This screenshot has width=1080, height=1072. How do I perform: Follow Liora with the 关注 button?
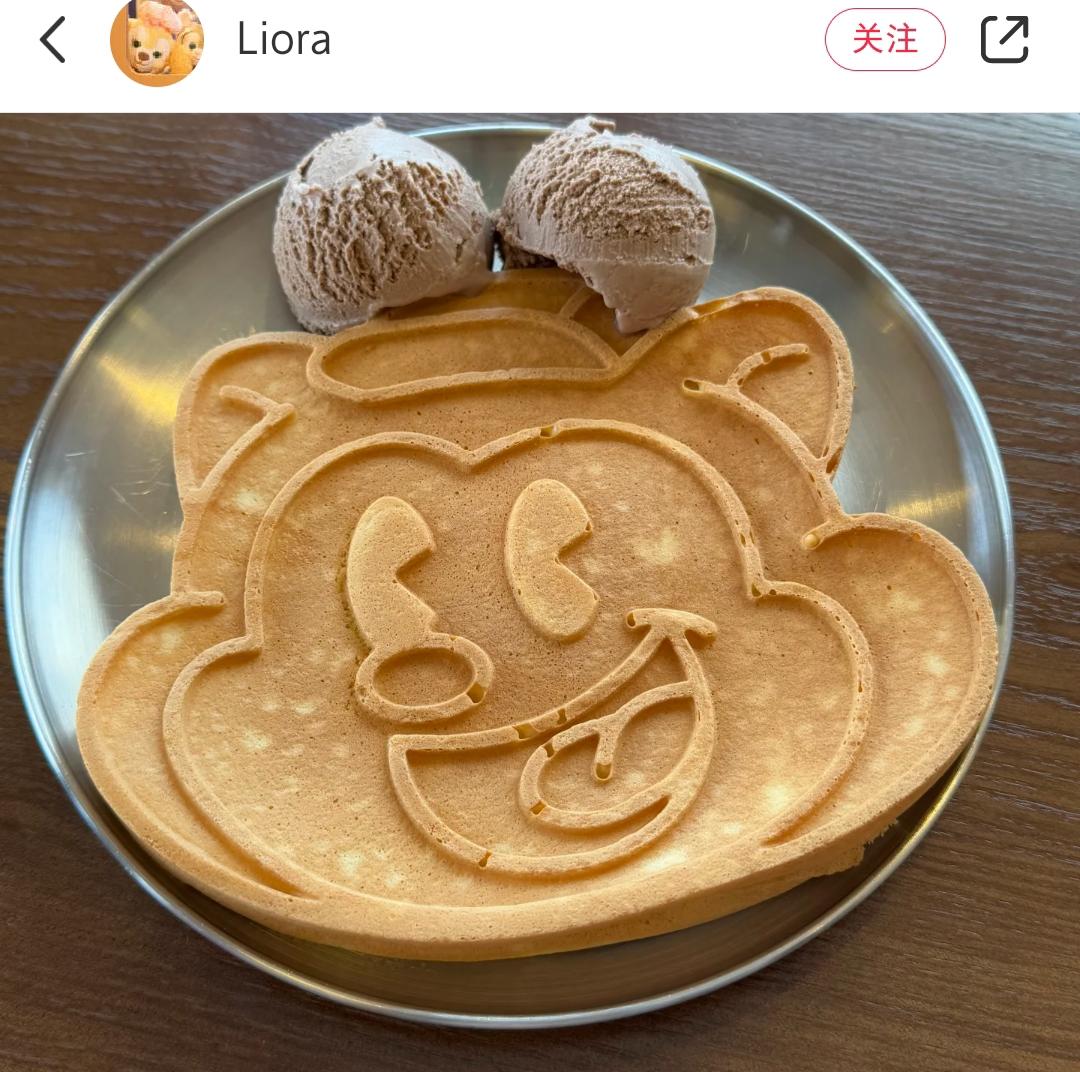pos(885,39)
